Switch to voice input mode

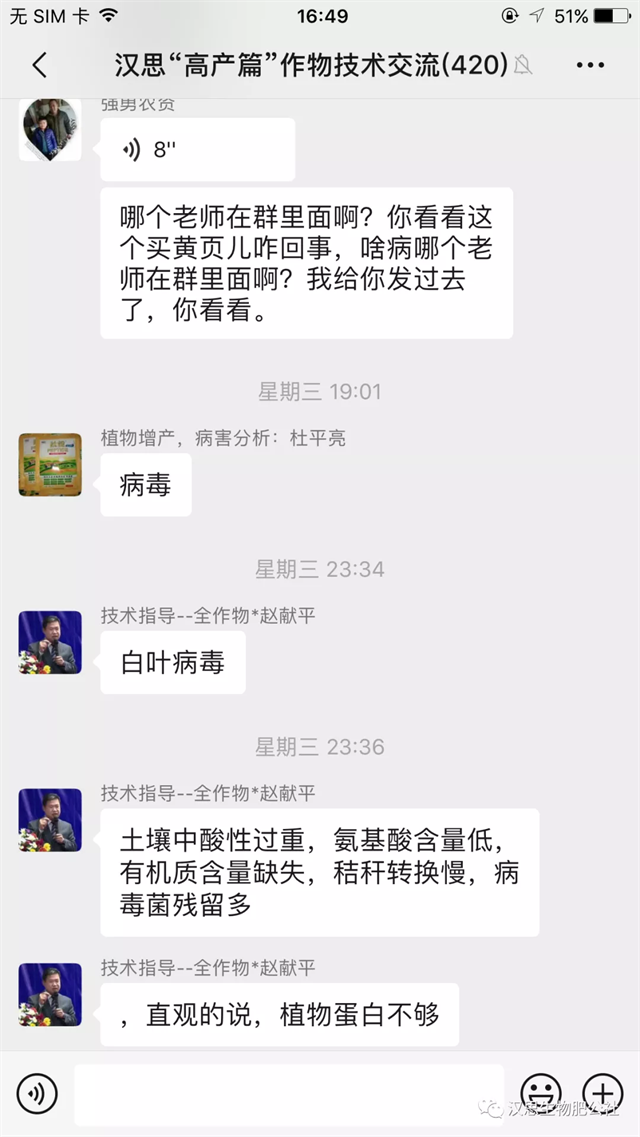coord(37,1093)
